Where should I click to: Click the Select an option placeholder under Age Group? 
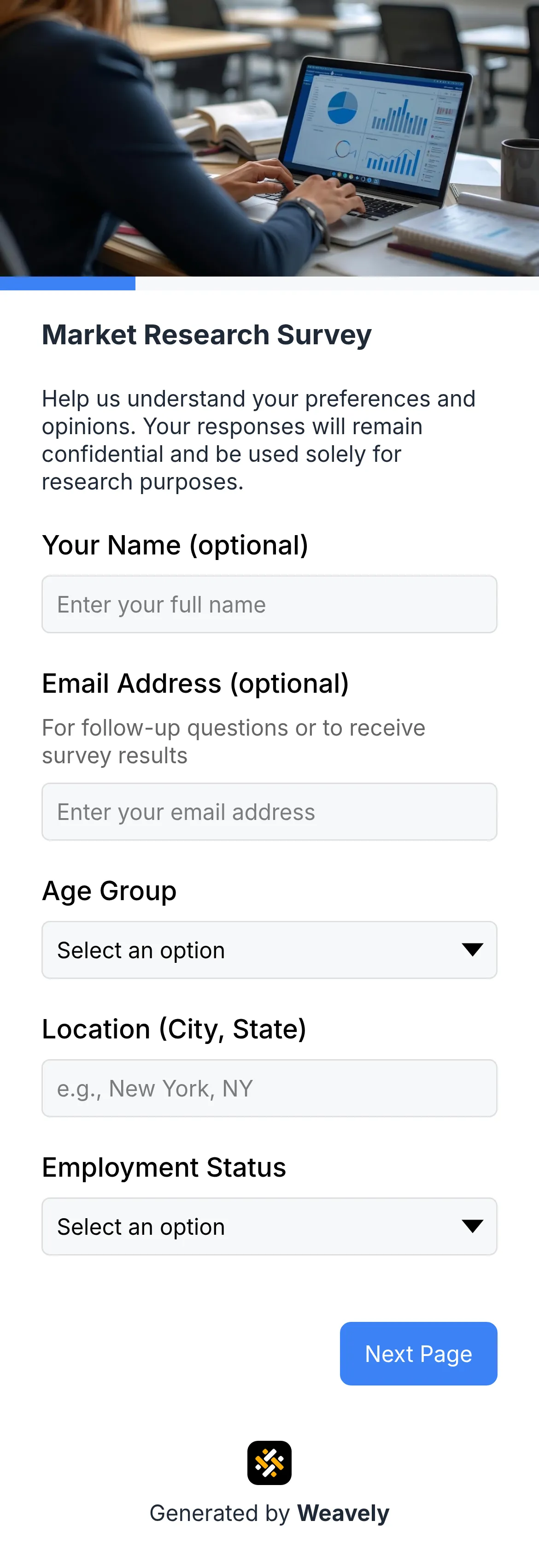tap(141, 949)
